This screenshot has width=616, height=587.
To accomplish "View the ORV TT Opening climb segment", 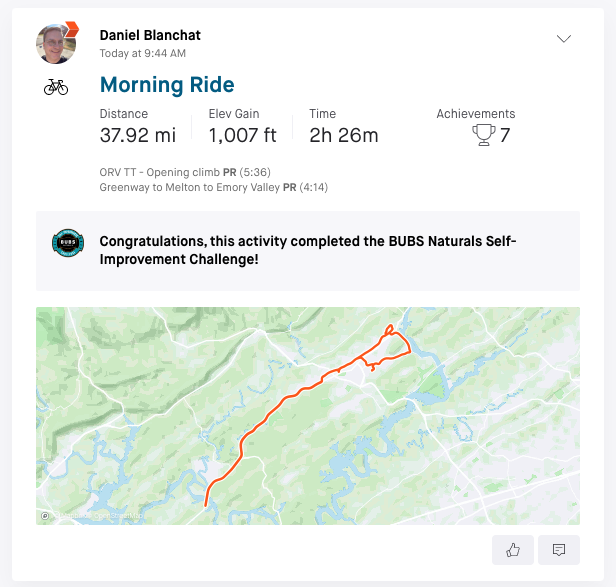I will click(x=160, y=172).
